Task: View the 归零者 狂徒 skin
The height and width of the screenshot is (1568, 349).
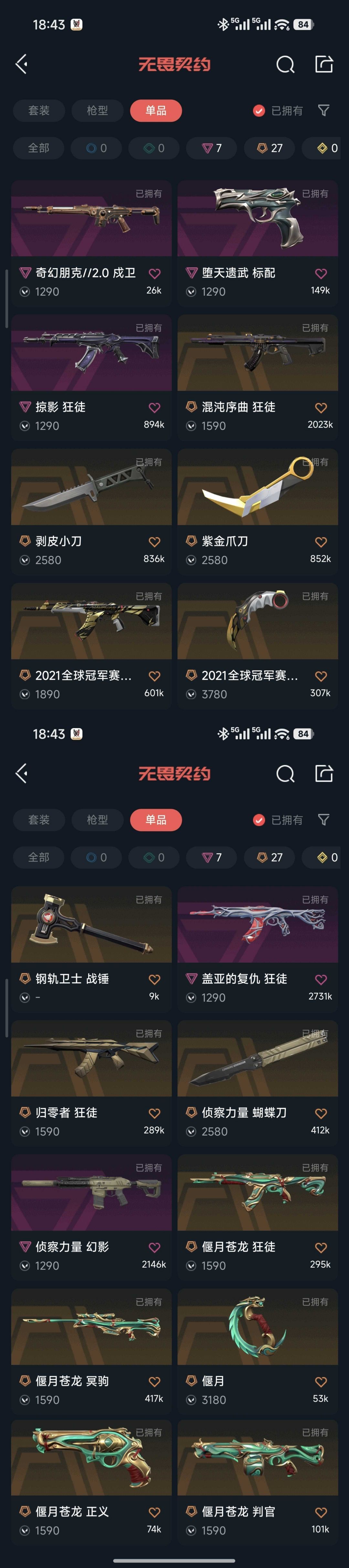Action: (x=91, y=1083)
